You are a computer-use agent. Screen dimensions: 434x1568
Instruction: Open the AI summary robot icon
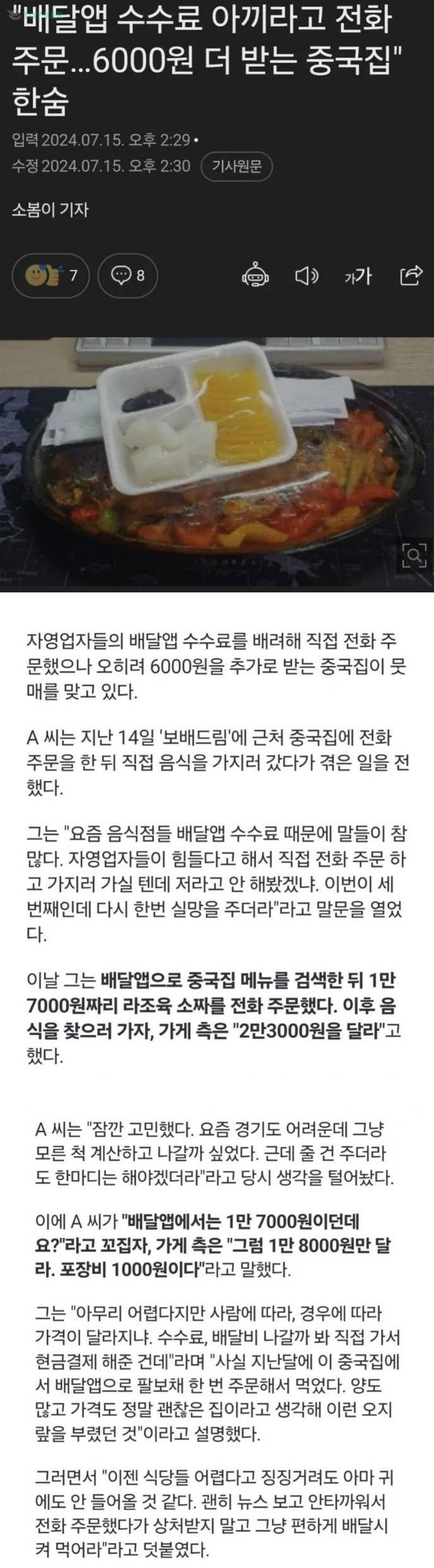pos(255,275)
